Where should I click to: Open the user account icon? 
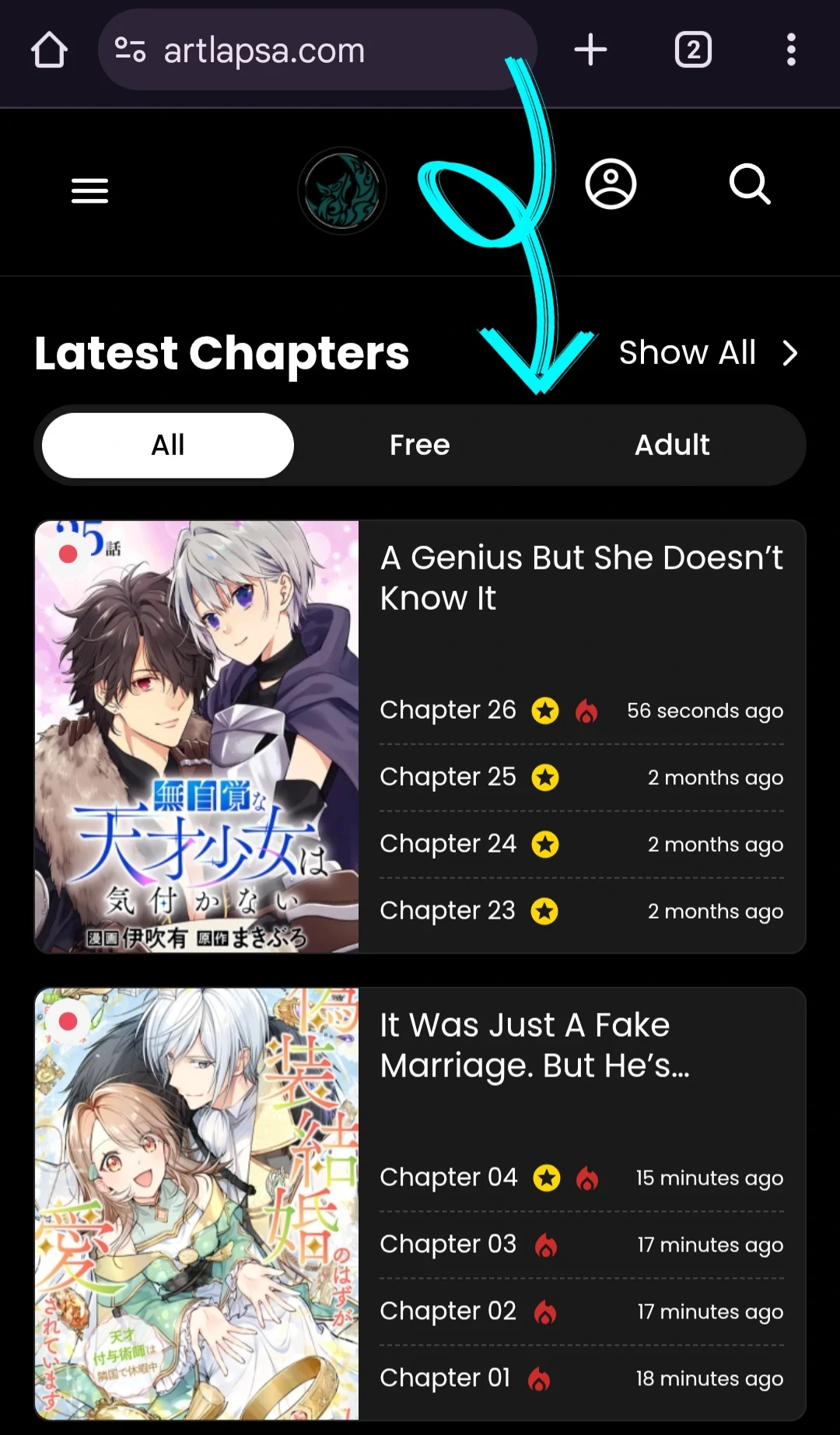[x=611, y=184]
